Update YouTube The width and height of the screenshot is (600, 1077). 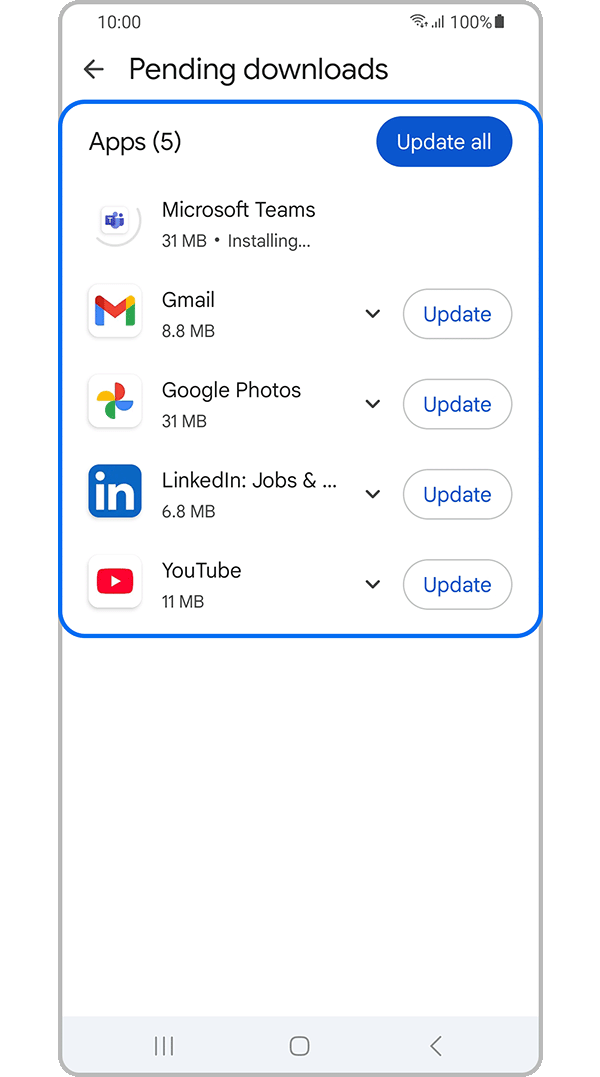point(457,585)
